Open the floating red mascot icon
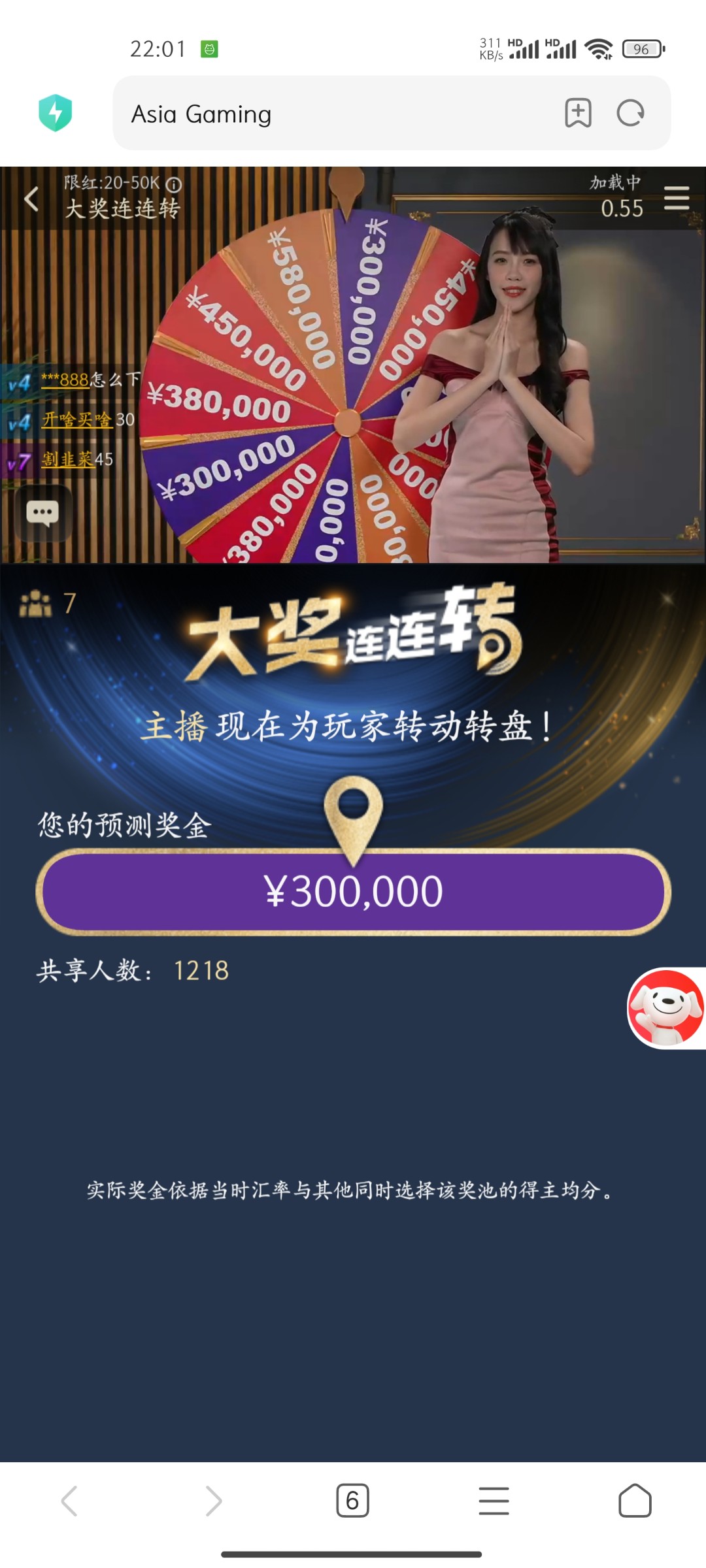 (665, 1008)
